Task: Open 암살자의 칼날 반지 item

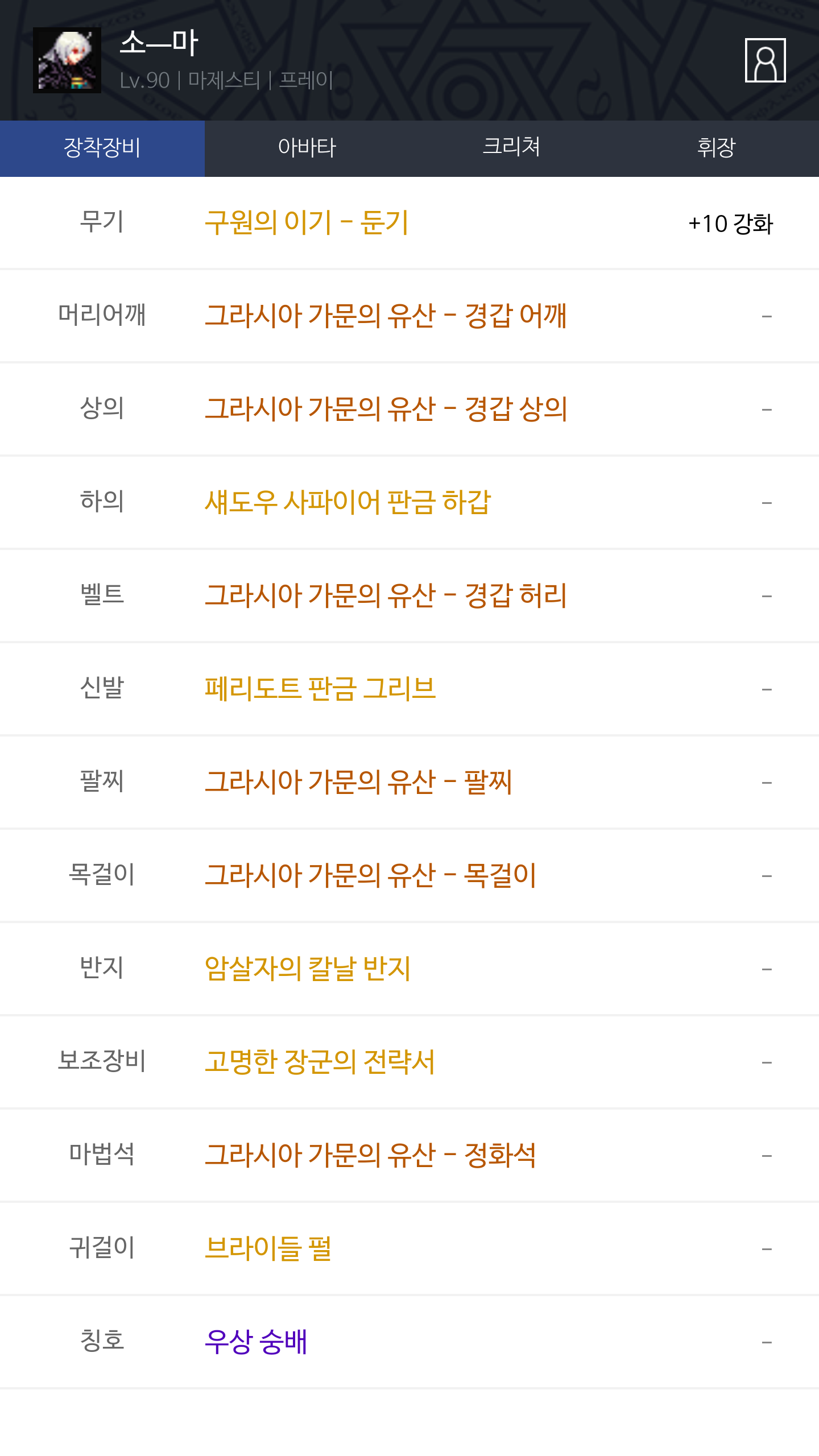Action: point(308,969)
